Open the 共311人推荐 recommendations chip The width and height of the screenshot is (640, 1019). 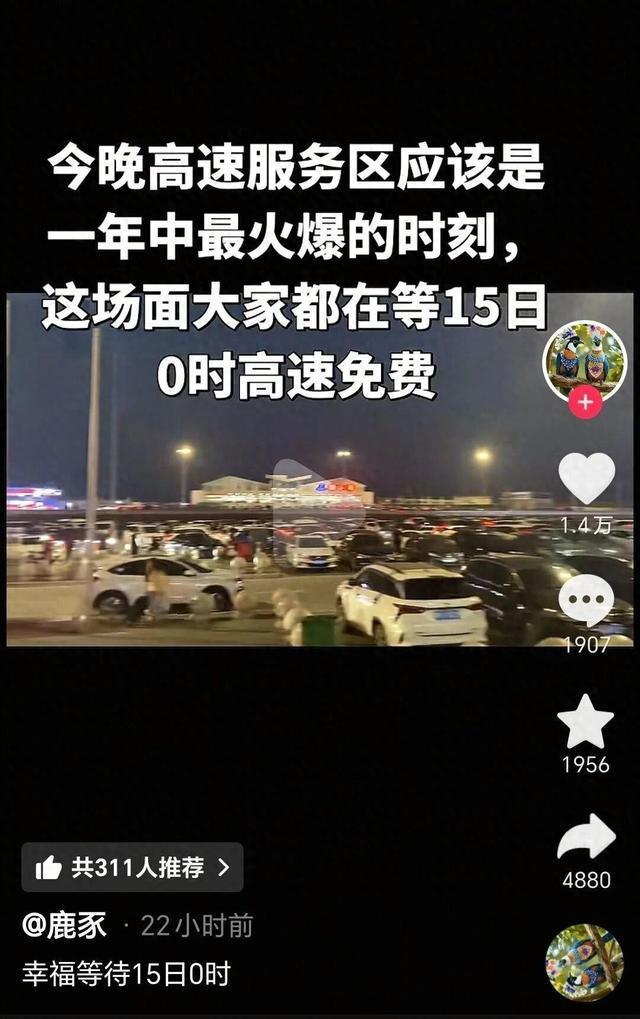132,867
